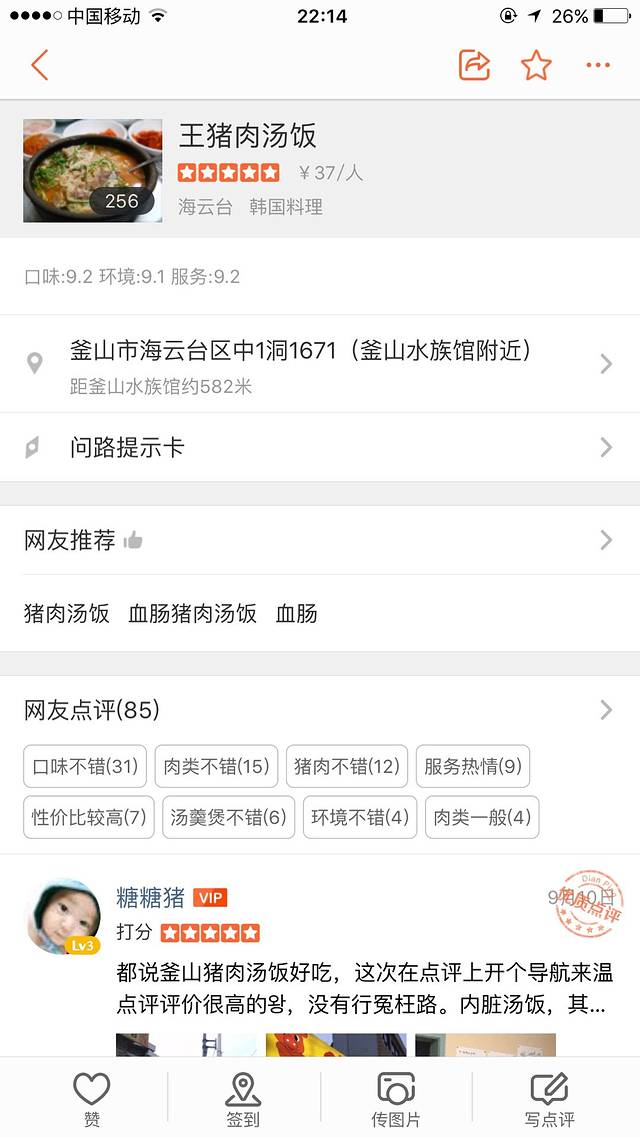Open the three-dot overflow menu
640x1137 pixels.
point(598,66)
